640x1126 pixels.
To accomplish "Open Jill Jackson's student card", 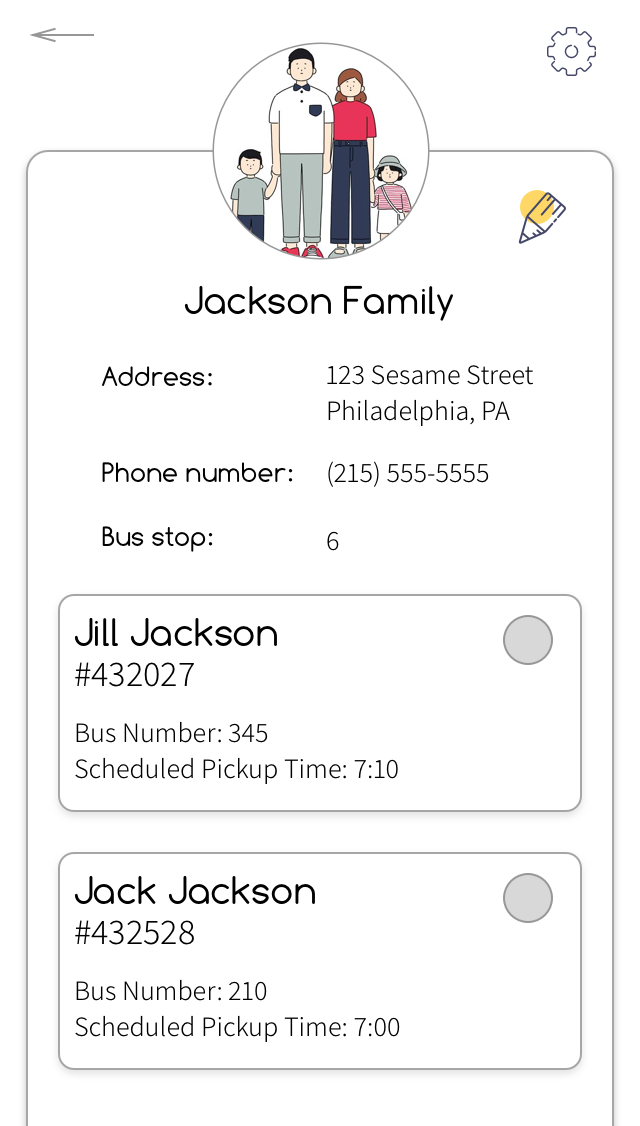I will click(x=320, y=703).
